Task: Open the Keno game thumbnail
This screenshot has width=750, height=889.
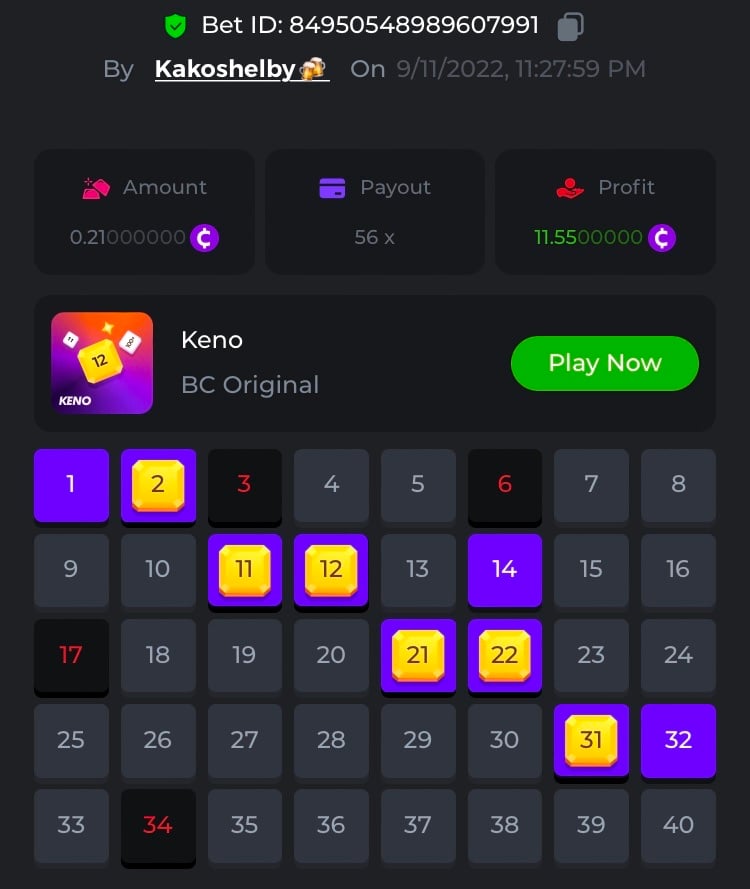Action: tap(102, 363)
